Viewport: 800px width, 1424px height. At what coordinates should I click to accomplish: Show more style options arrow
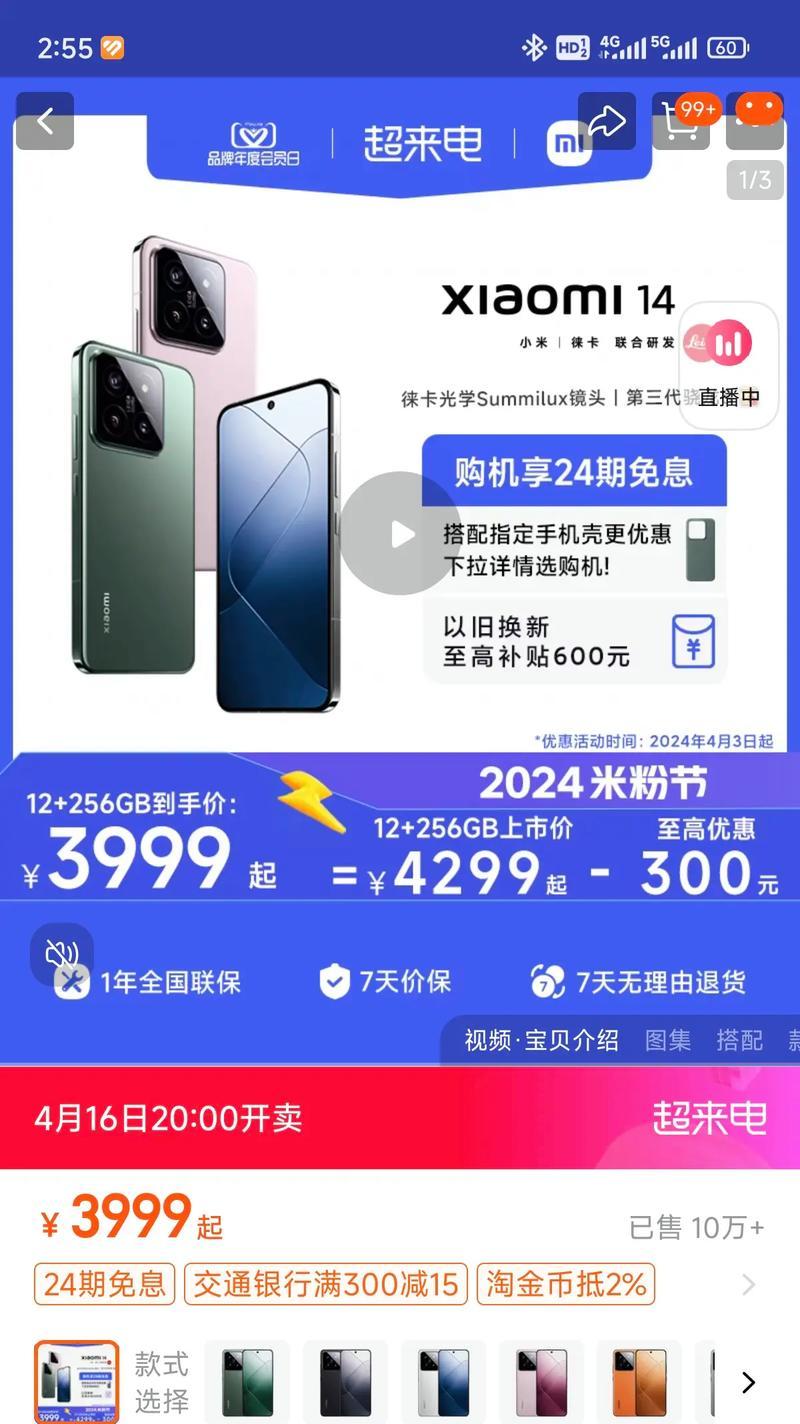tap(748, 1382)
